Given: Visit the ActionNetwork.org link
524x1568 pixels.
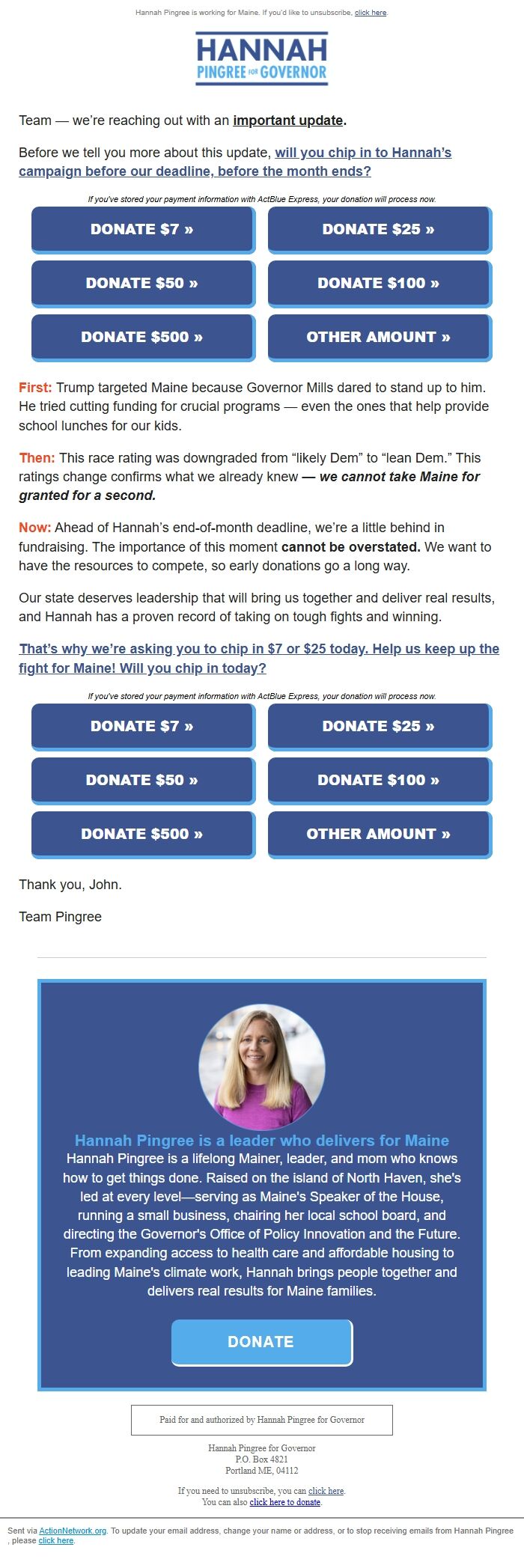Looking at the screenshot, I should 73,1531.
